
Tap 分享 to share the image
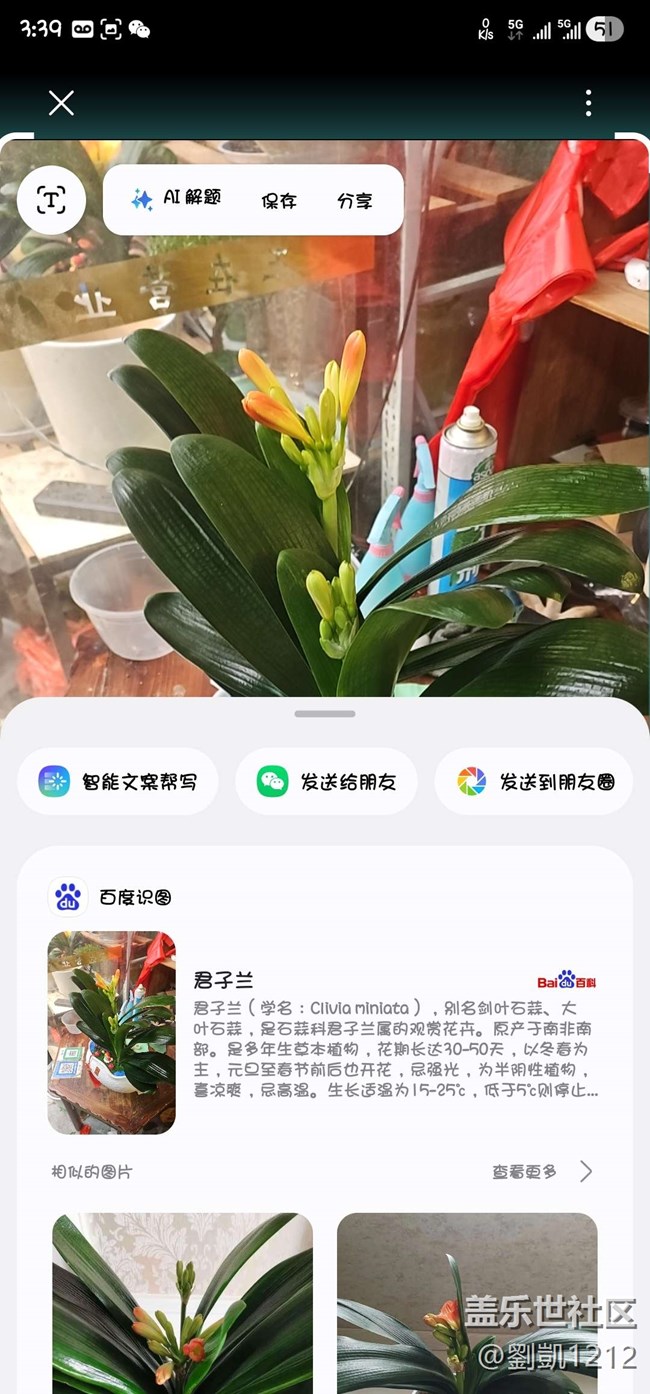click(x=354, y=200)
